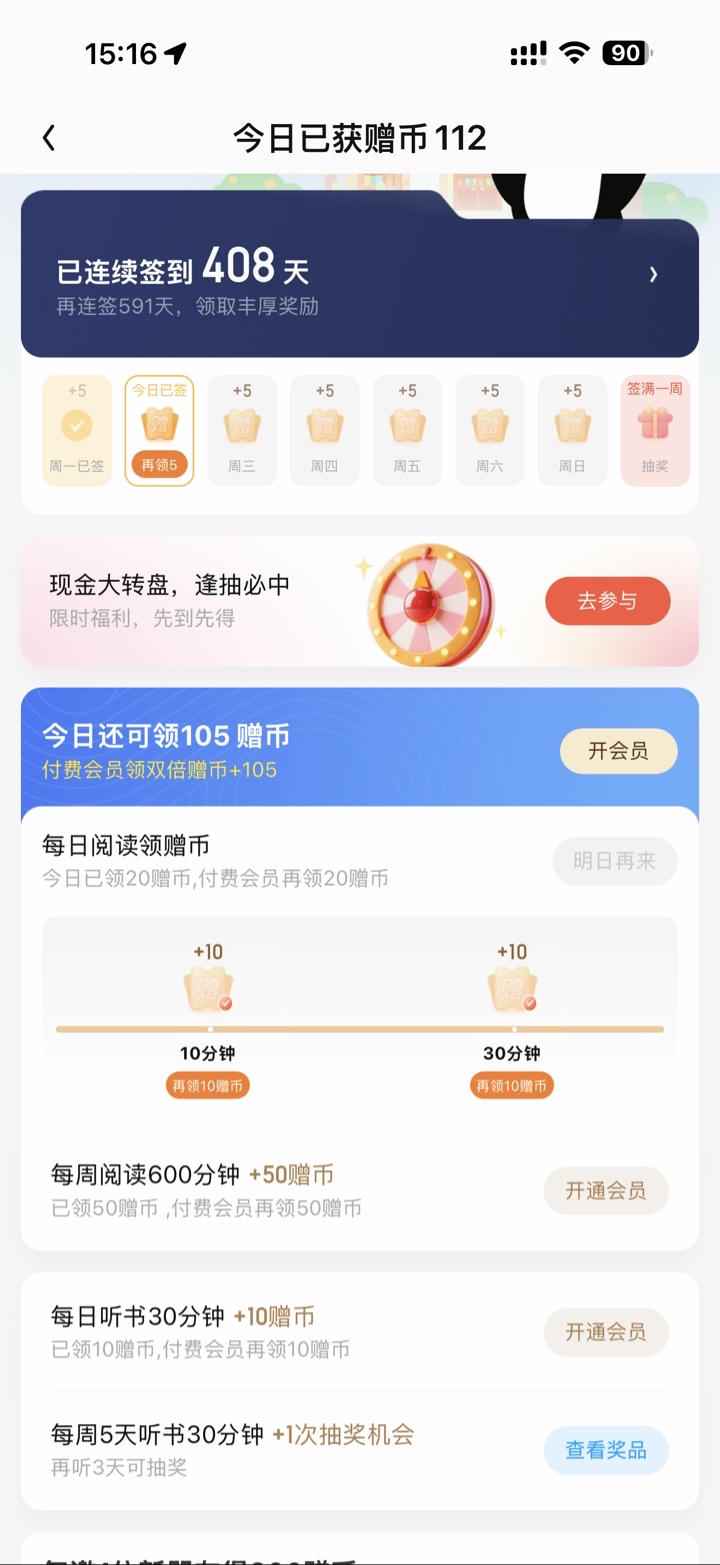Image resolution: width=720 pixels, height=1565 pixels.
Task: Tap 开通会员 for 每日听书30分钟
Action: point(606,1332)
